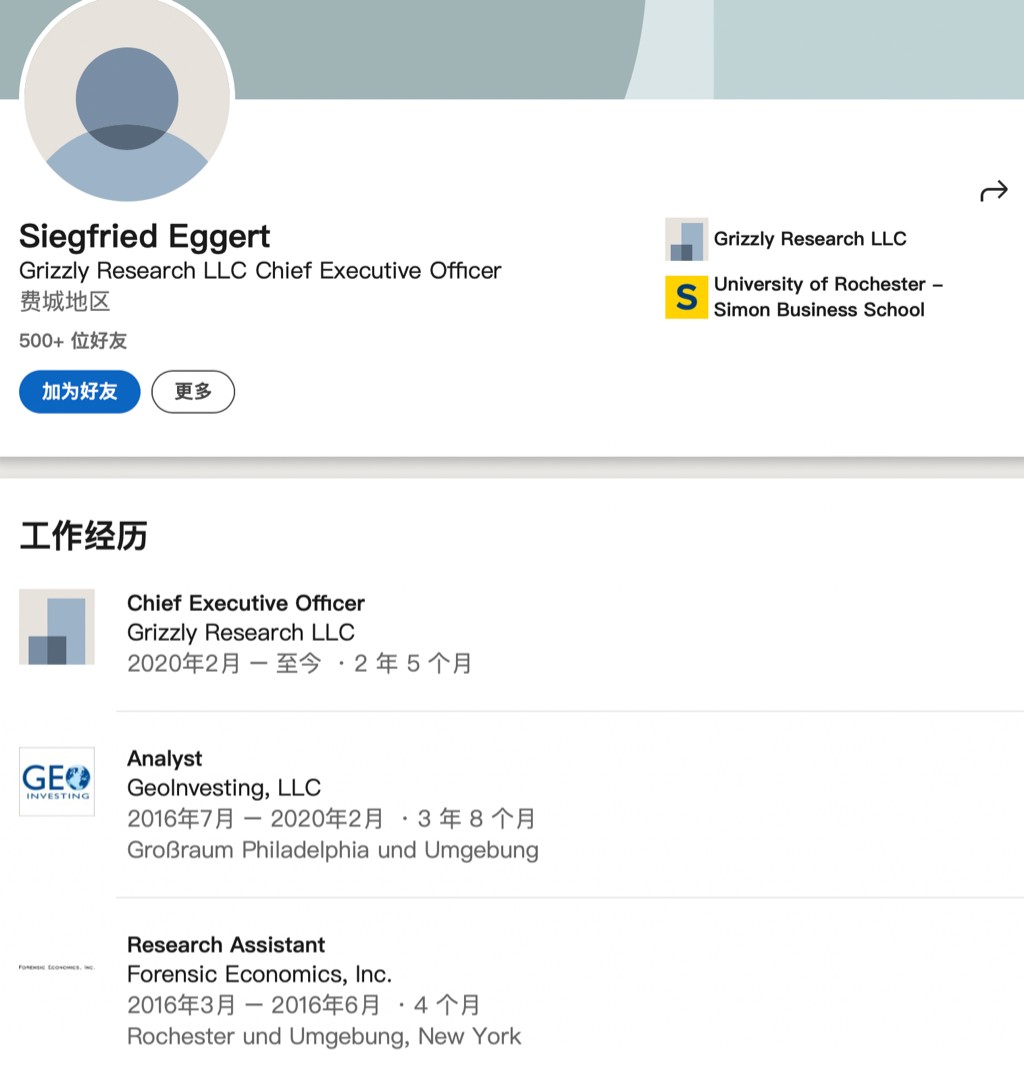Tap the 加为好友 connect button
This screenshot has width=1024, height=1079.
coord(79,392)
